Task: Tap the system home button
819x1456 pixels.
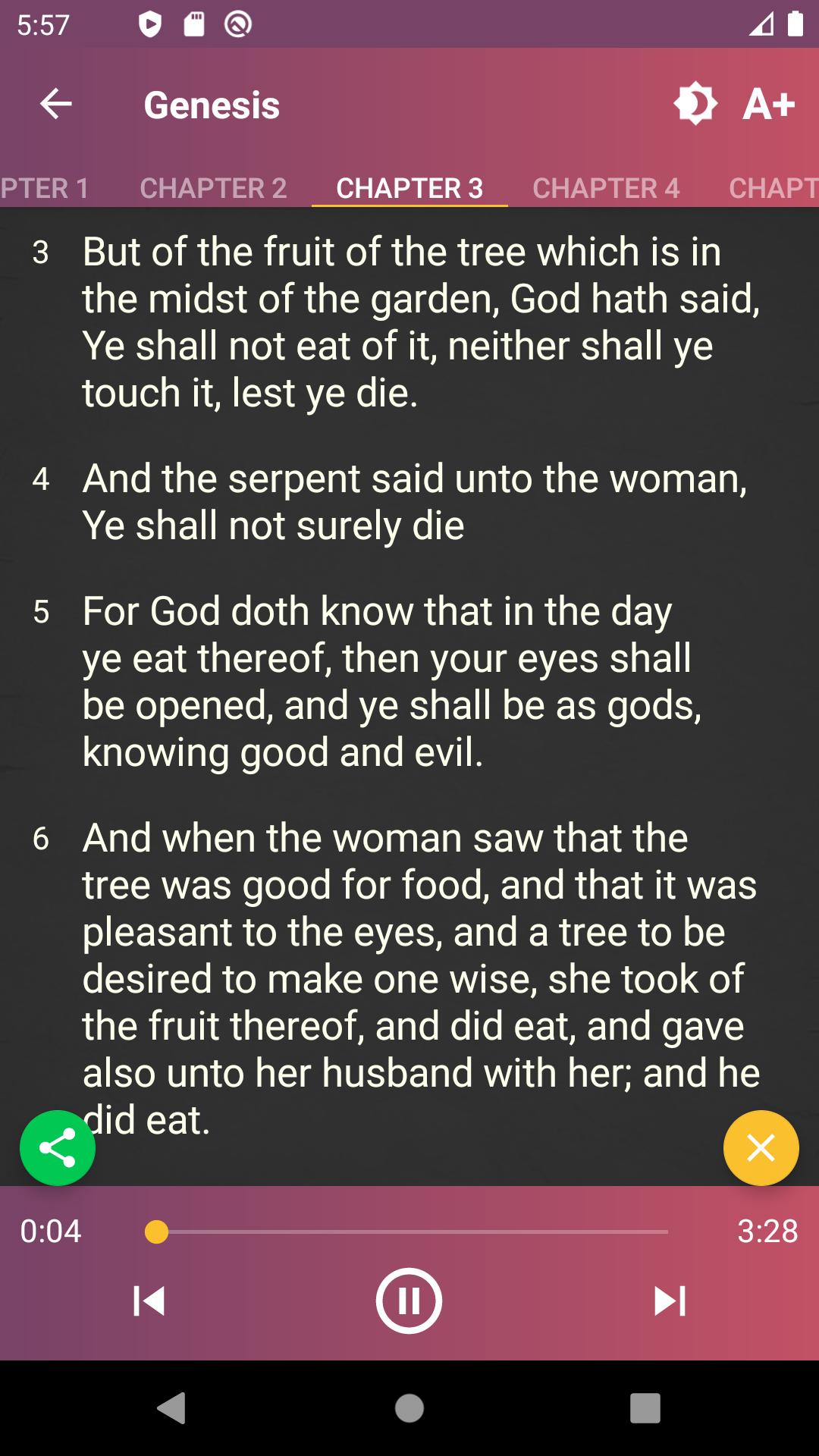Action: 409,1408
